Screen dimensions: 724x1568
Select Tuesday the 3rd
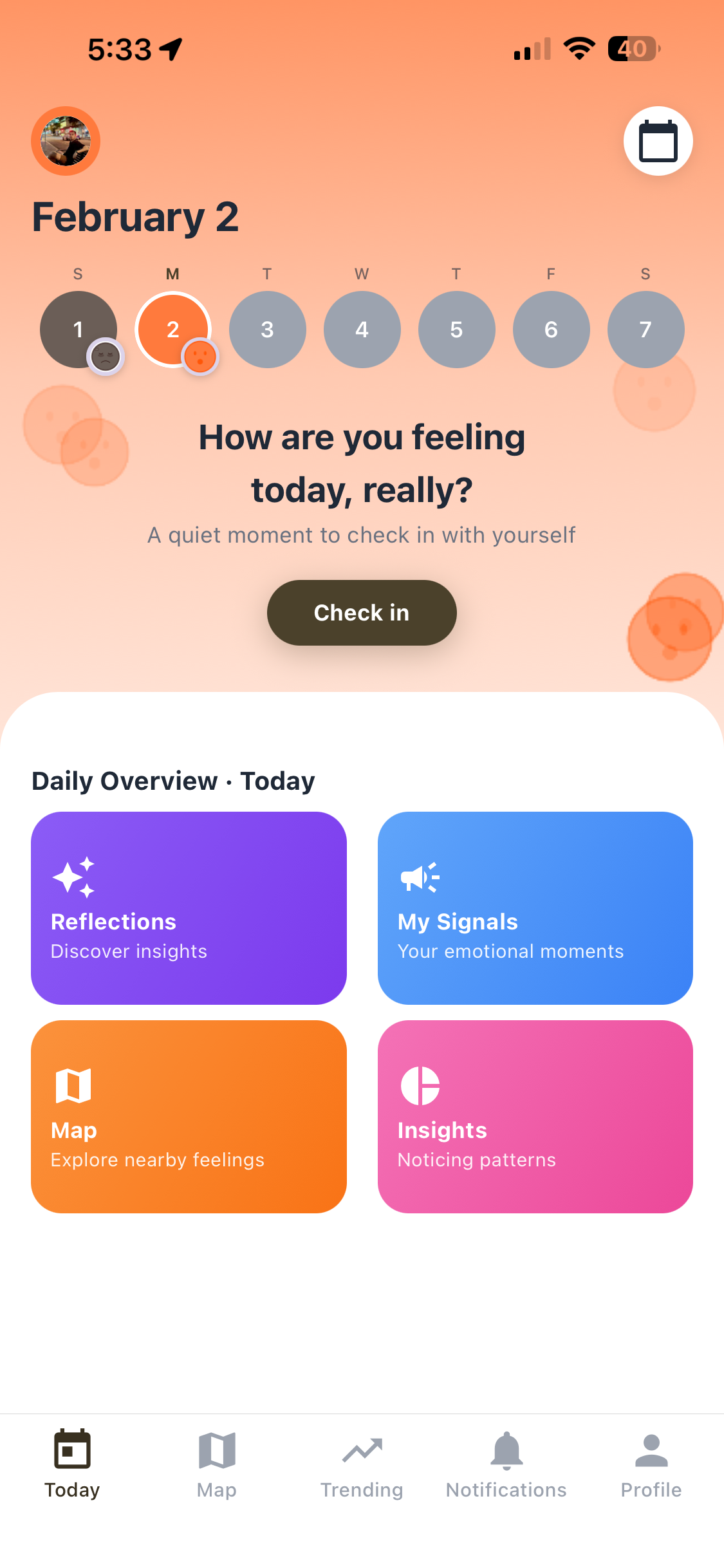pyautogui.click(x=267, y=329)
